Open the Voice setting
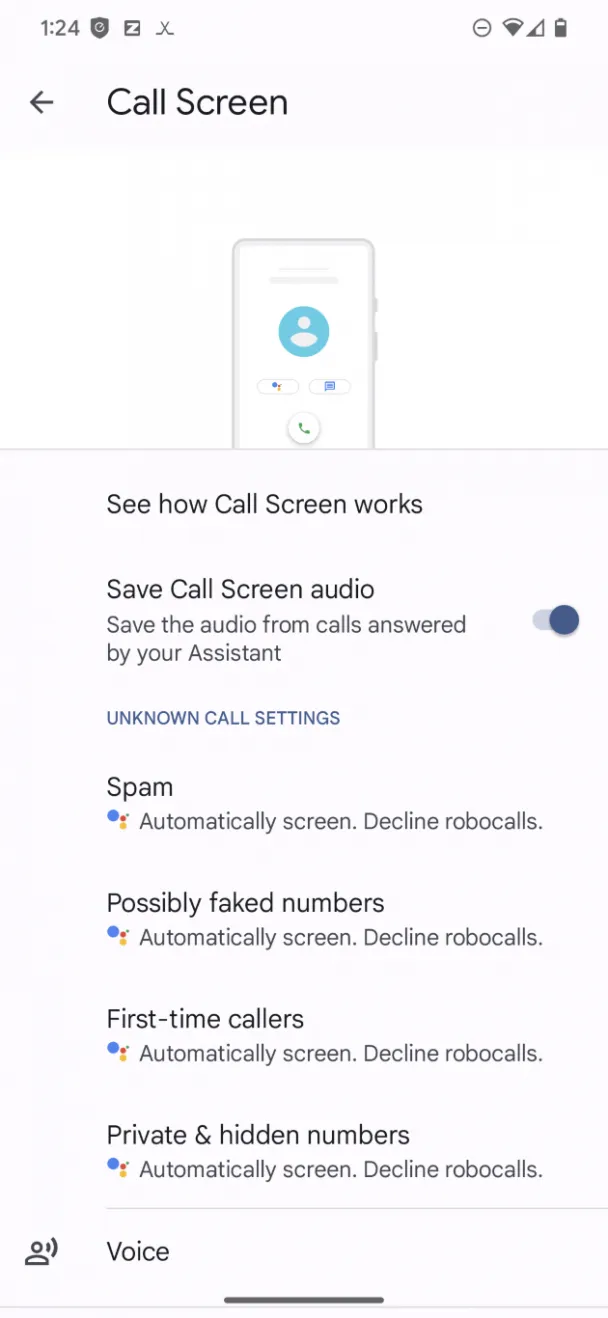608x1318 pixels. [x=304, y=1252]
